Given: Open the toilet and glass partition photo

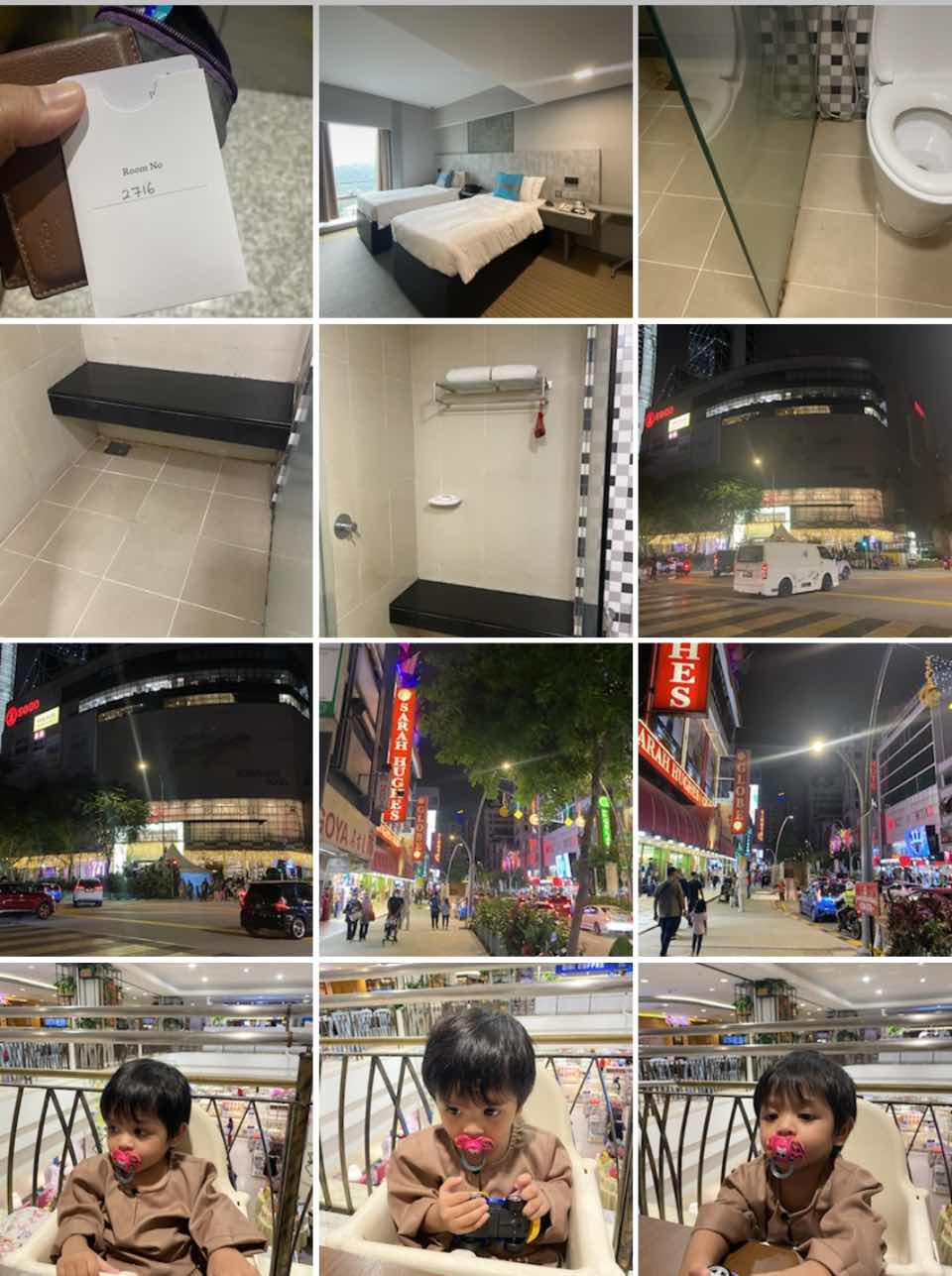Looking at the screenshot, I should (795, 162).
